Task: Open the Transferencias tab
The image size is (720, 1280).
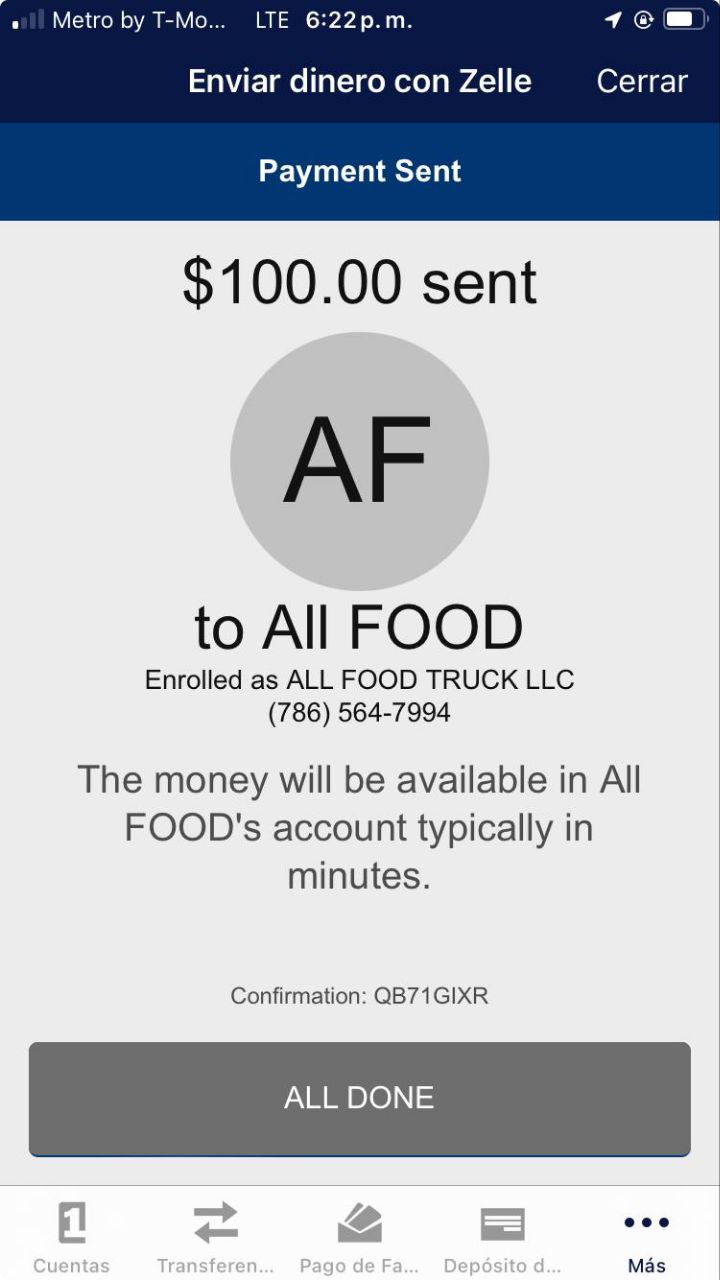Action: pos(215,1236)
